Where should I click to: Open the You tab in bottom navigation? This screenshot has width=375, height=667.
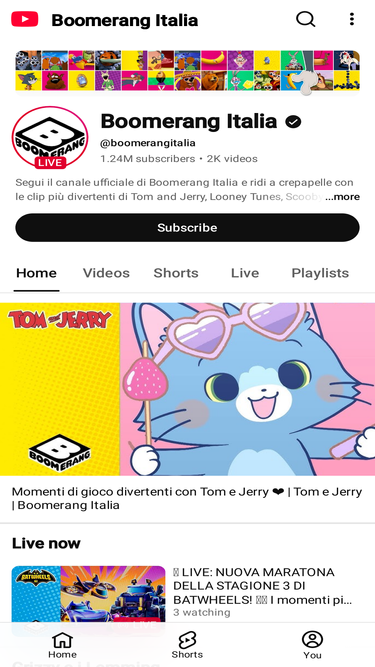coord(312,645)
